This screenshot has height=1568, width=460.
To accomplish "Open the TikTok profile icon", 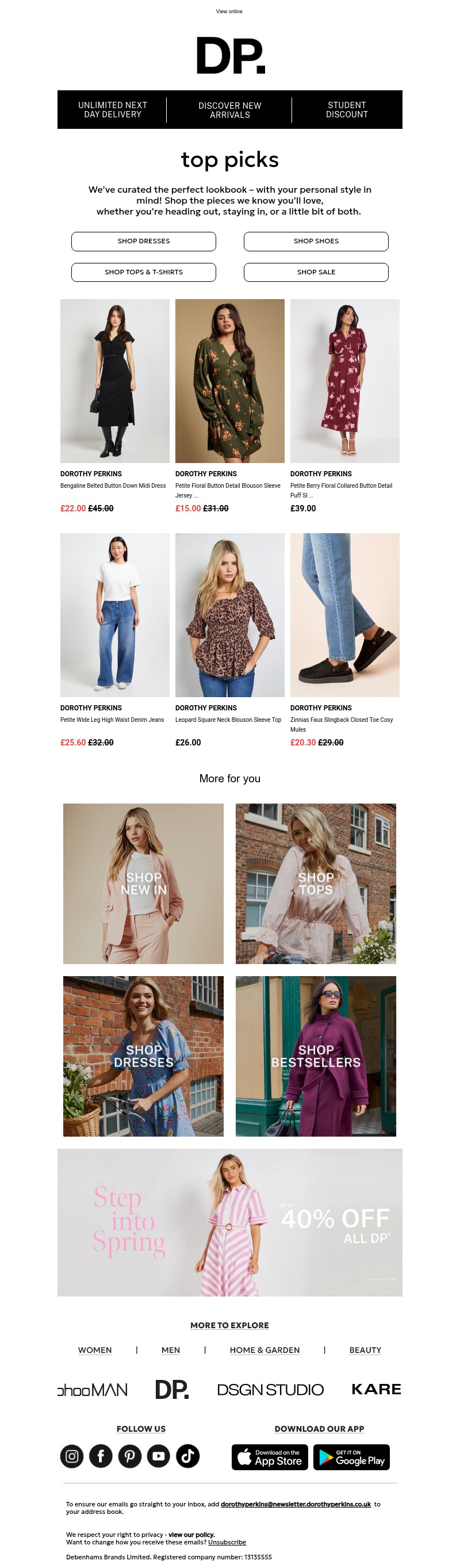I will coord(187,1456).
